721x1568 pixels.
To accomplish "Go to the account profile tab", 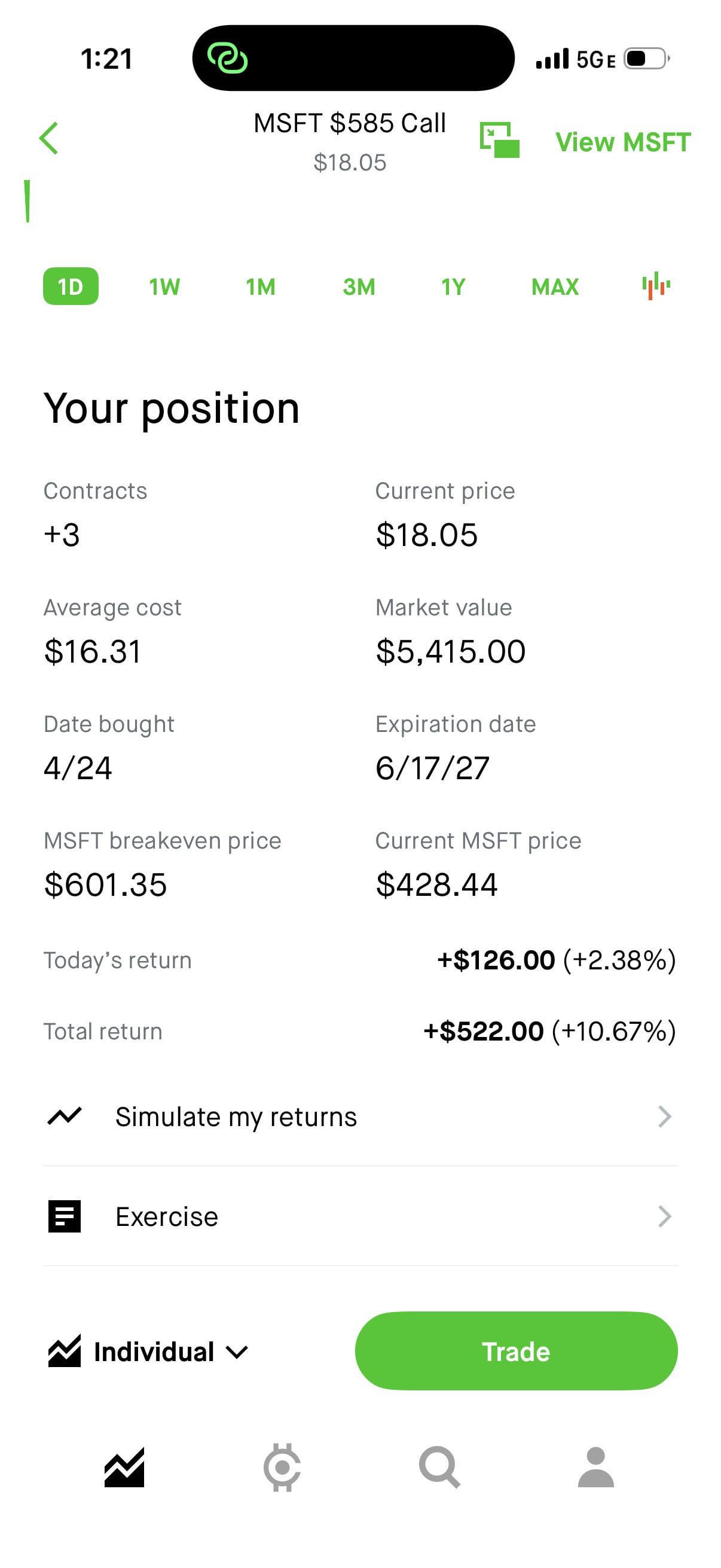I will [595, 1468].
